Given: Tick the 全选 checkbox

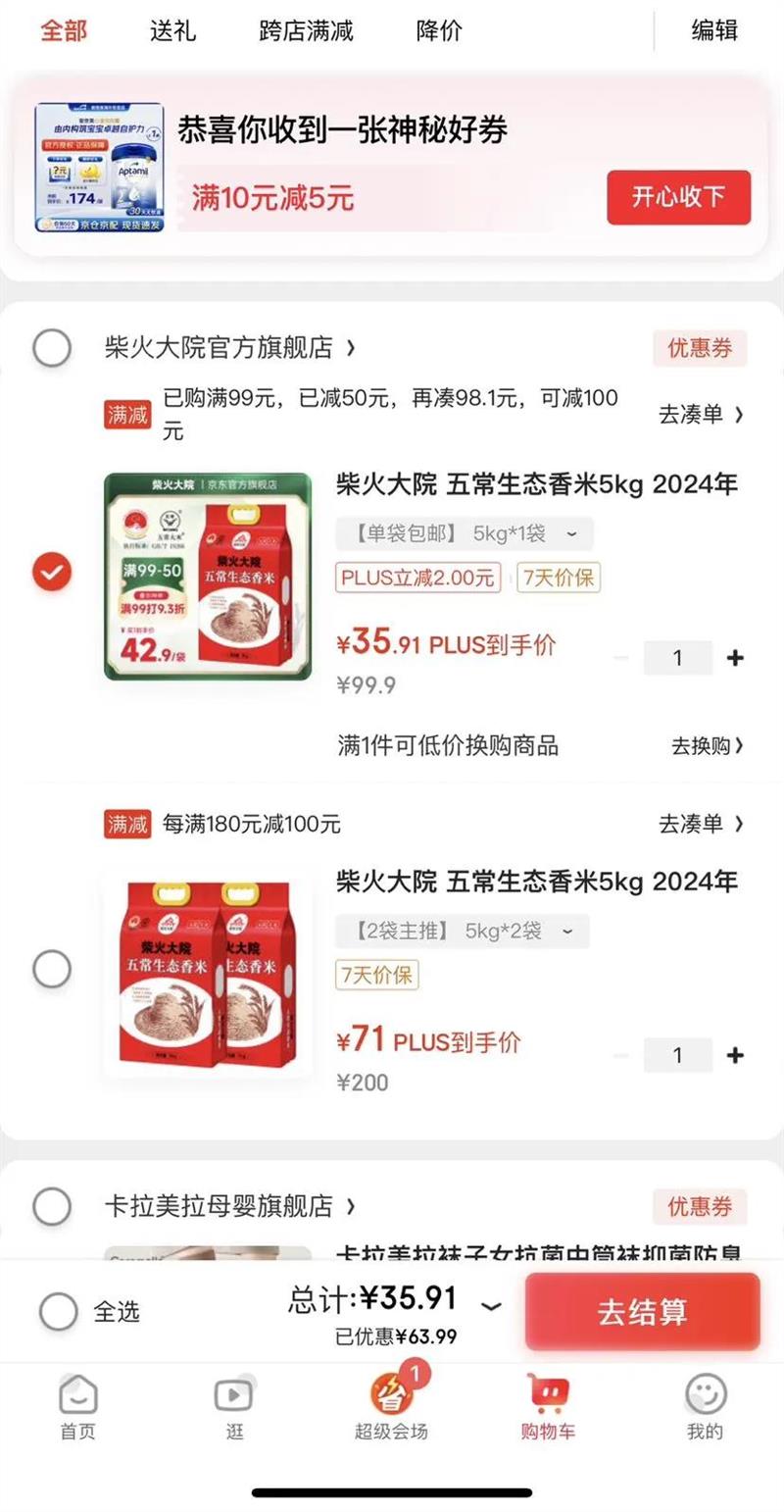Looking at the screenshot, I should click(58, 1311).
